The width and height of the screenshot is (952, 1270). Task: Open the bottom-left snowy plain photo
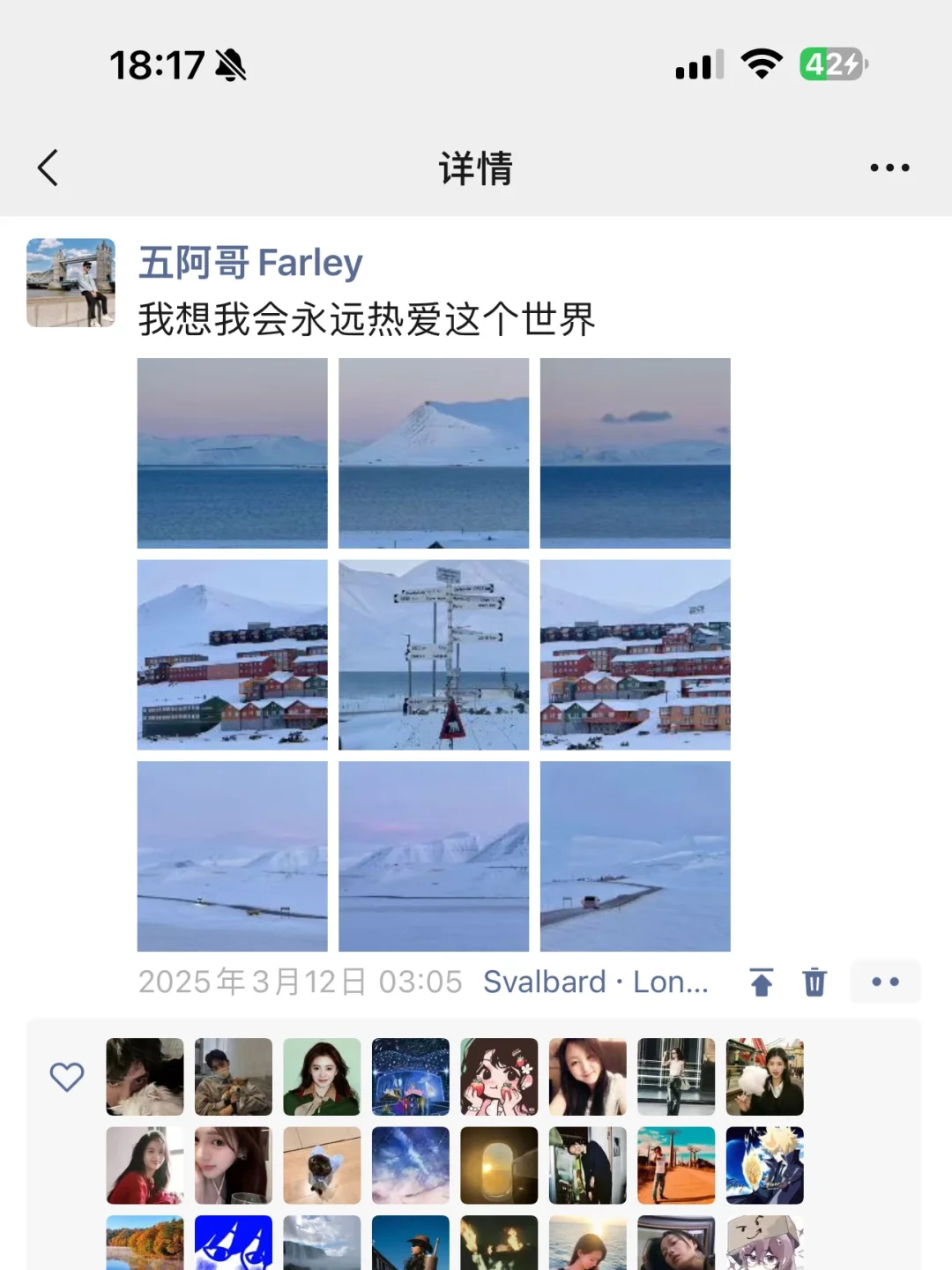tap(232, 855)
